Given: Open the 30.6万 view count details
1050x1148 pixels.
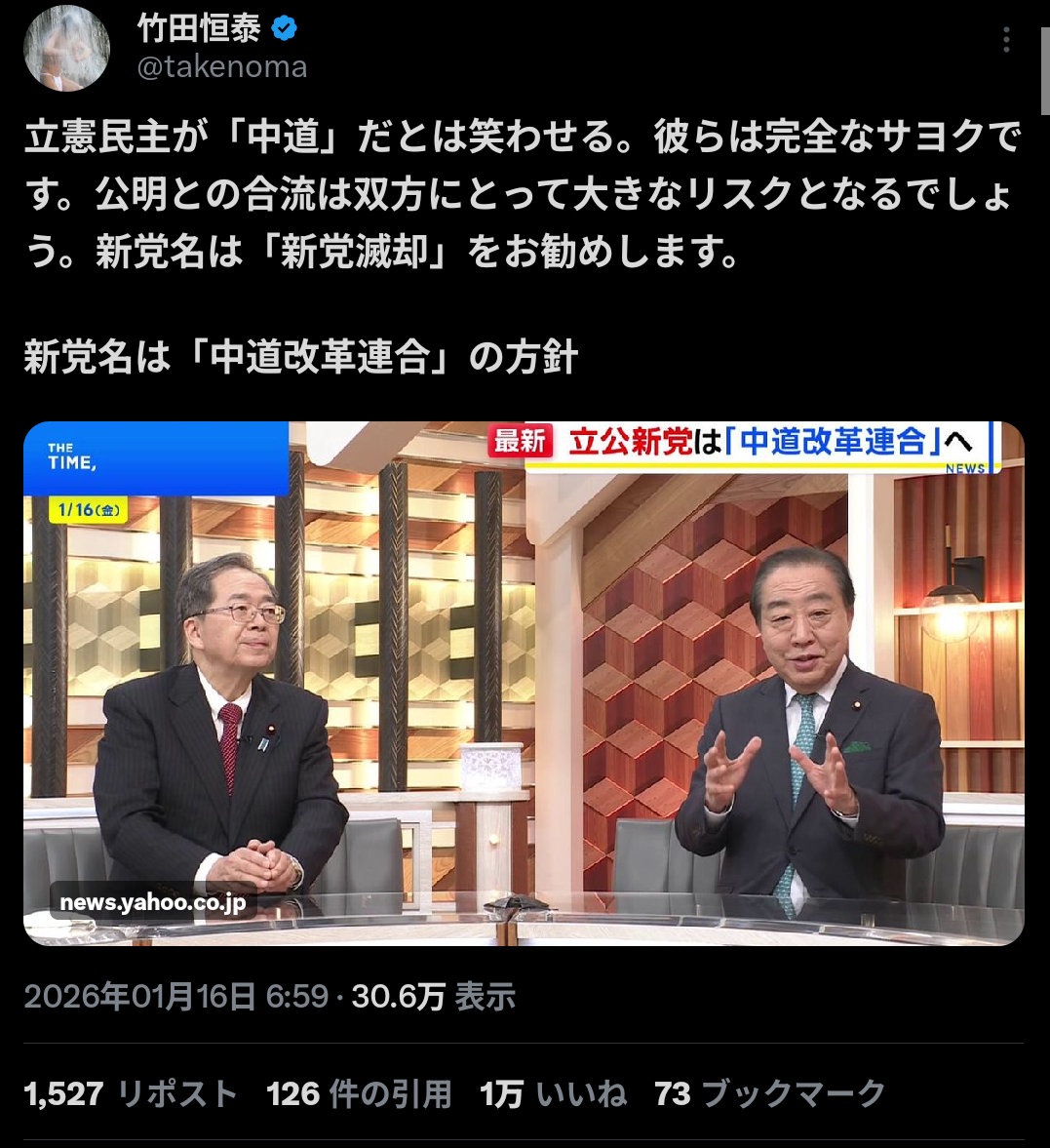Looking at the screenshot, I should click(x=433, y=997).
